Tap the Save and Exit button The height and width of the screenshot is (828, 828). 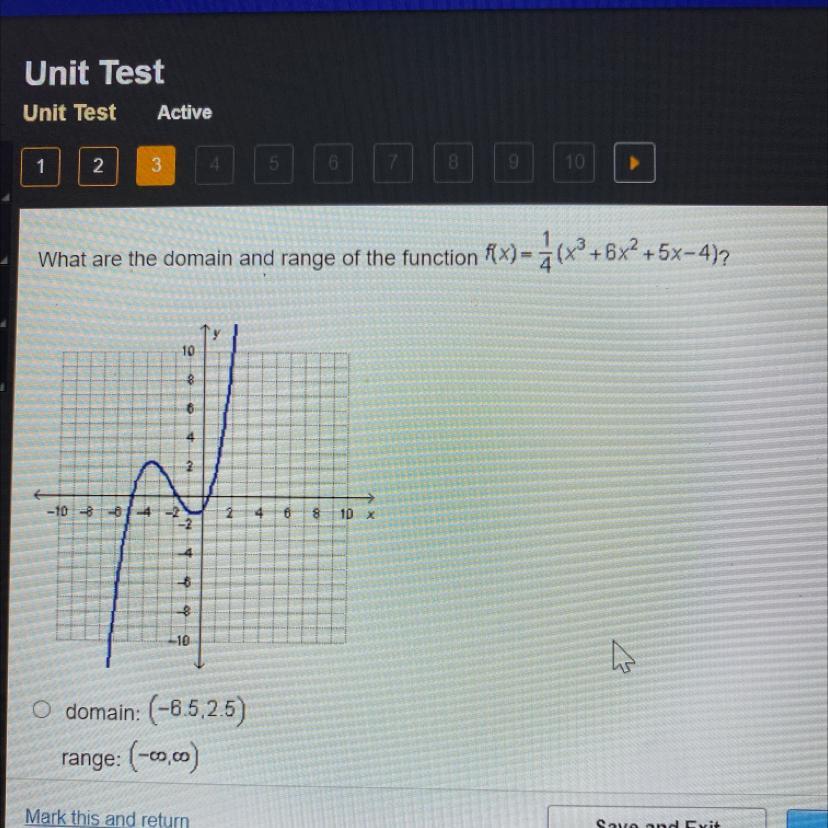(657, 821)
